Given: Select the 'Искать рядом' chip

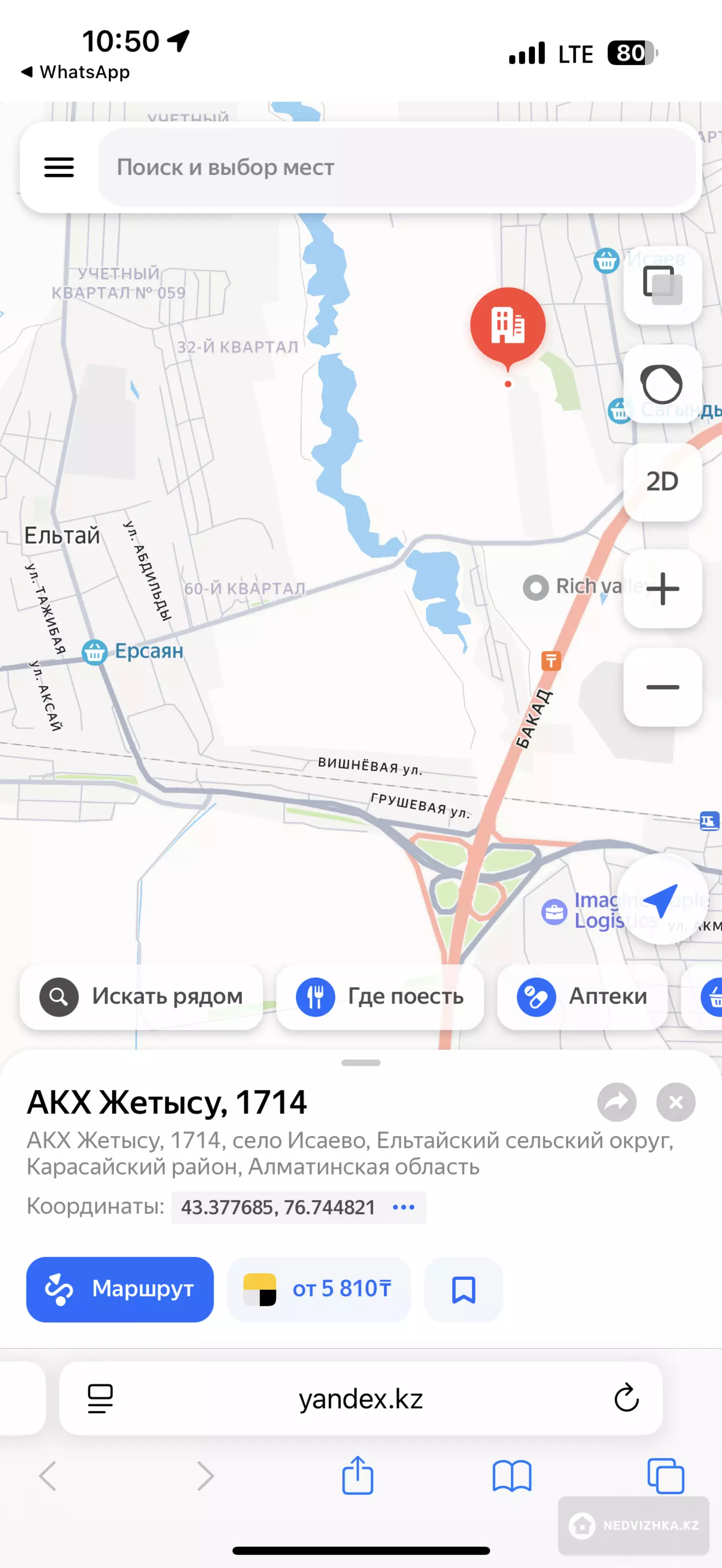Looking at the screenshot, I should (141, 996).
